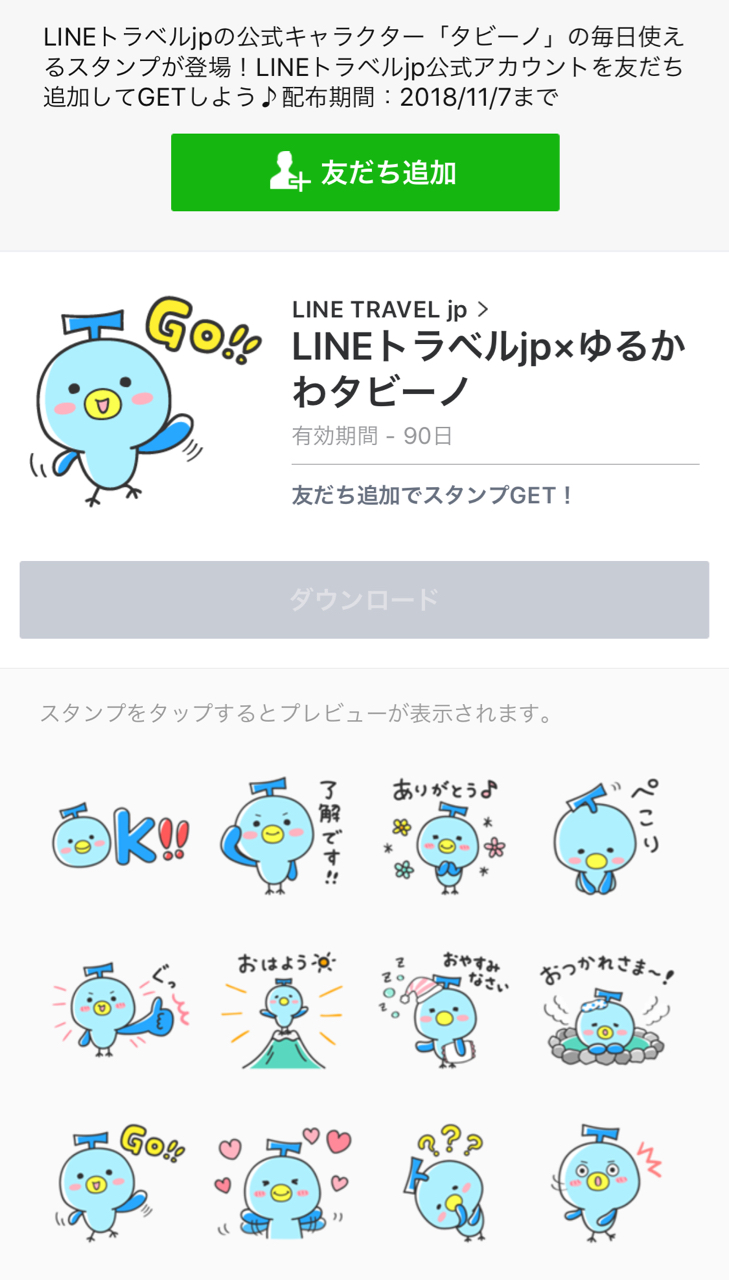Preview the ぐっ thumbs-up sticker
The height and width of the screenshot is (1280, 729).
[x=119, y=1007]
